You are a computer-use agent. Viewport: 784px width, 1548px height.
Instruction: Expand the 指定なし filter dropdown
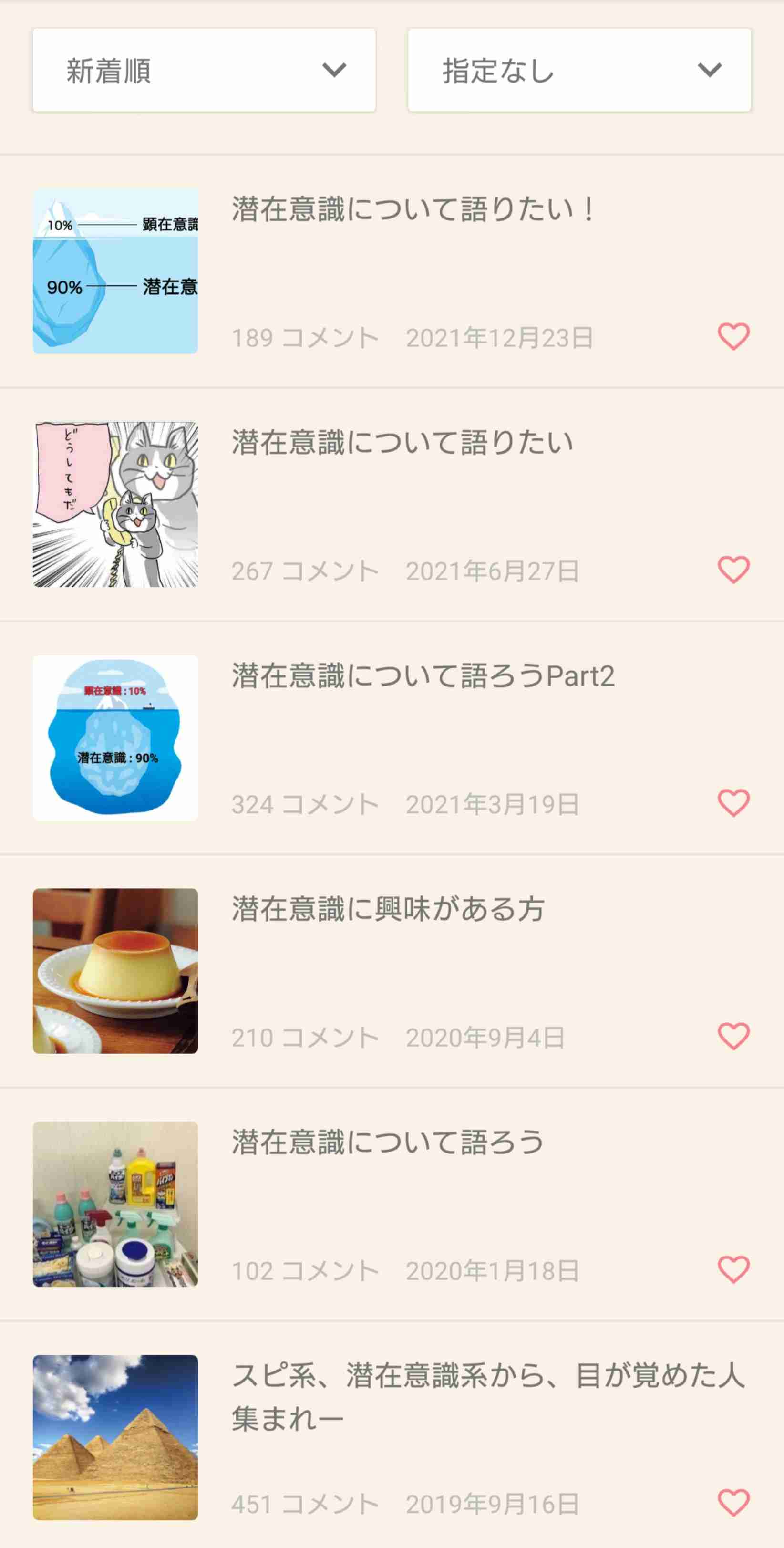tap(579, 70)
